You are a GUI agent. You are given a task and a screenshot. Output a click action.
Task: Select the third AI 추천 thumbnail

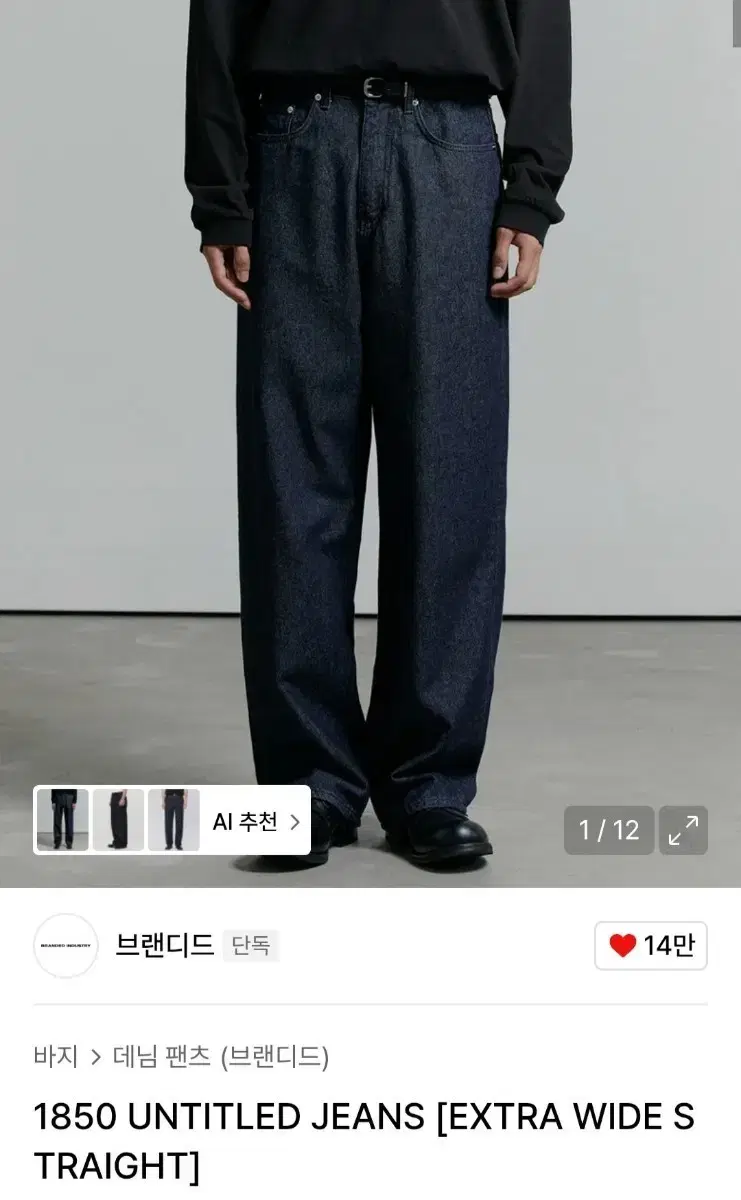coord(172,818)
